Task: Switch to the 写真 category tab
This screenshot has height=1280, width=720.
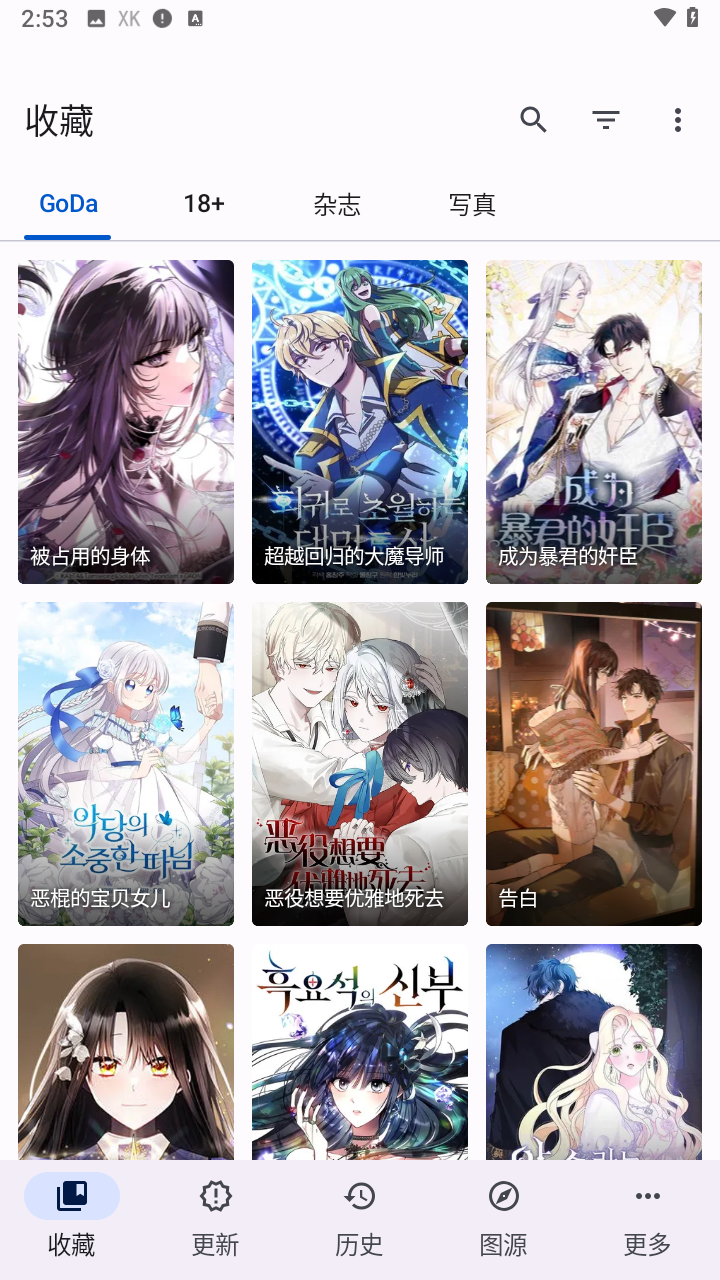Action: tap(472, 205)
